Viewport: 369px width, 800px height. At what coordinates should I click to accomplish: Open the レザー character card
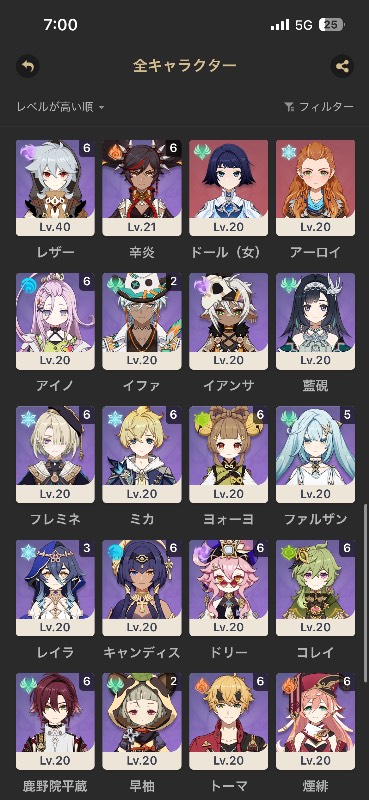(x=55, y=188)
